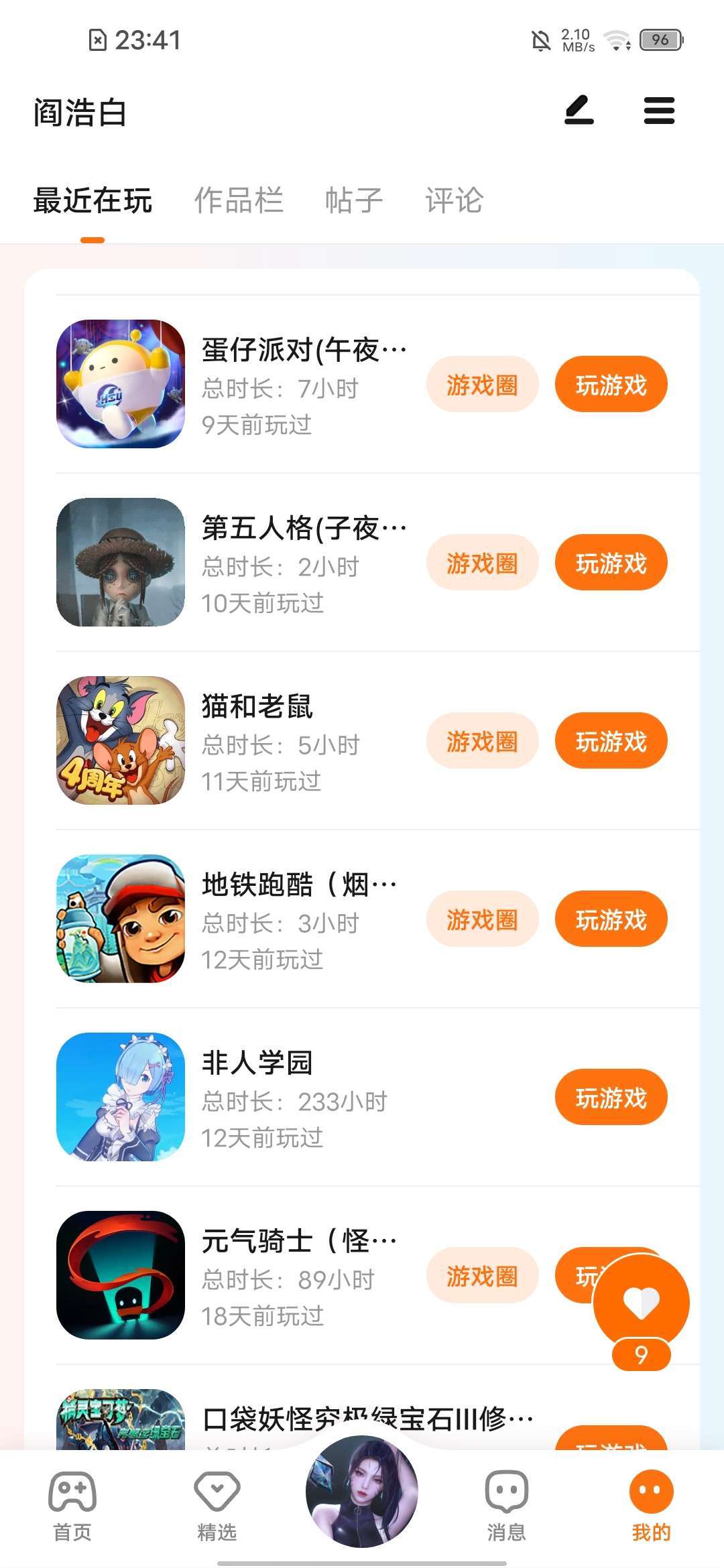This screenshot has height=1568, width=724.
Task: Tap the edit pencil icon
Action: (579, 111)
